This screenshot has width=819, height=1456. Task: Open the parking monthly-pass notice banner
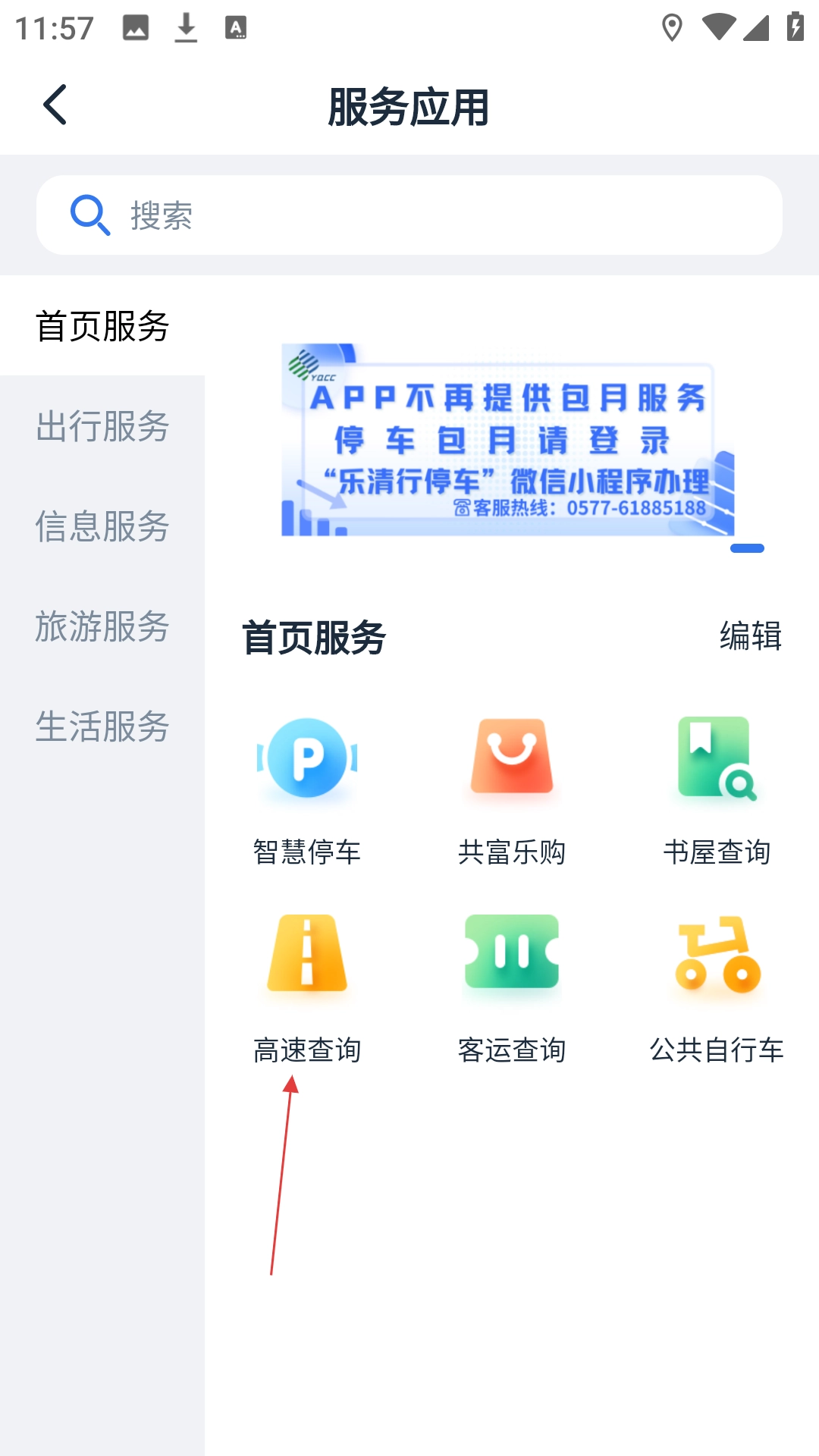(x=508, y=441)
